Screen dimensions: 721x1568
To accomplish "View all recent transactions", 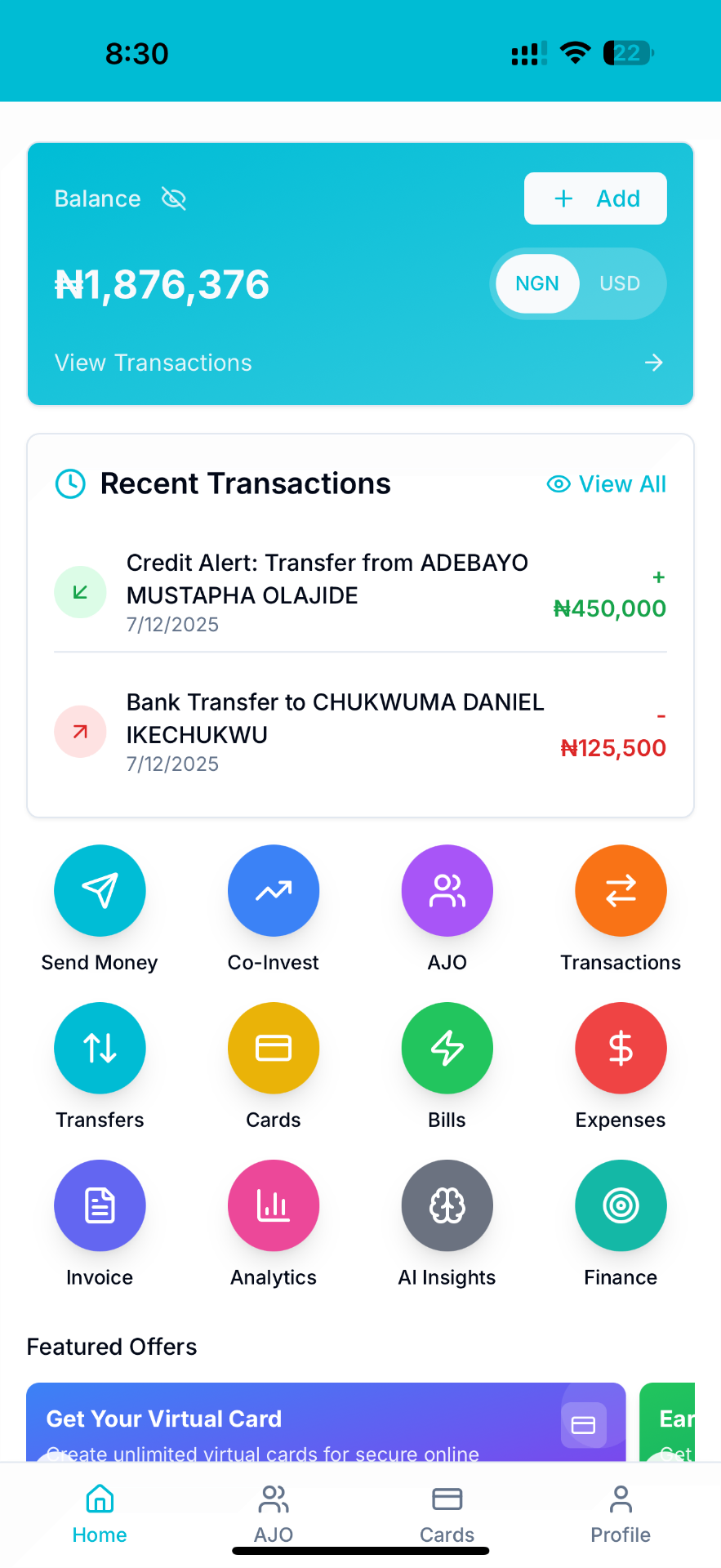I will [607, 484].
